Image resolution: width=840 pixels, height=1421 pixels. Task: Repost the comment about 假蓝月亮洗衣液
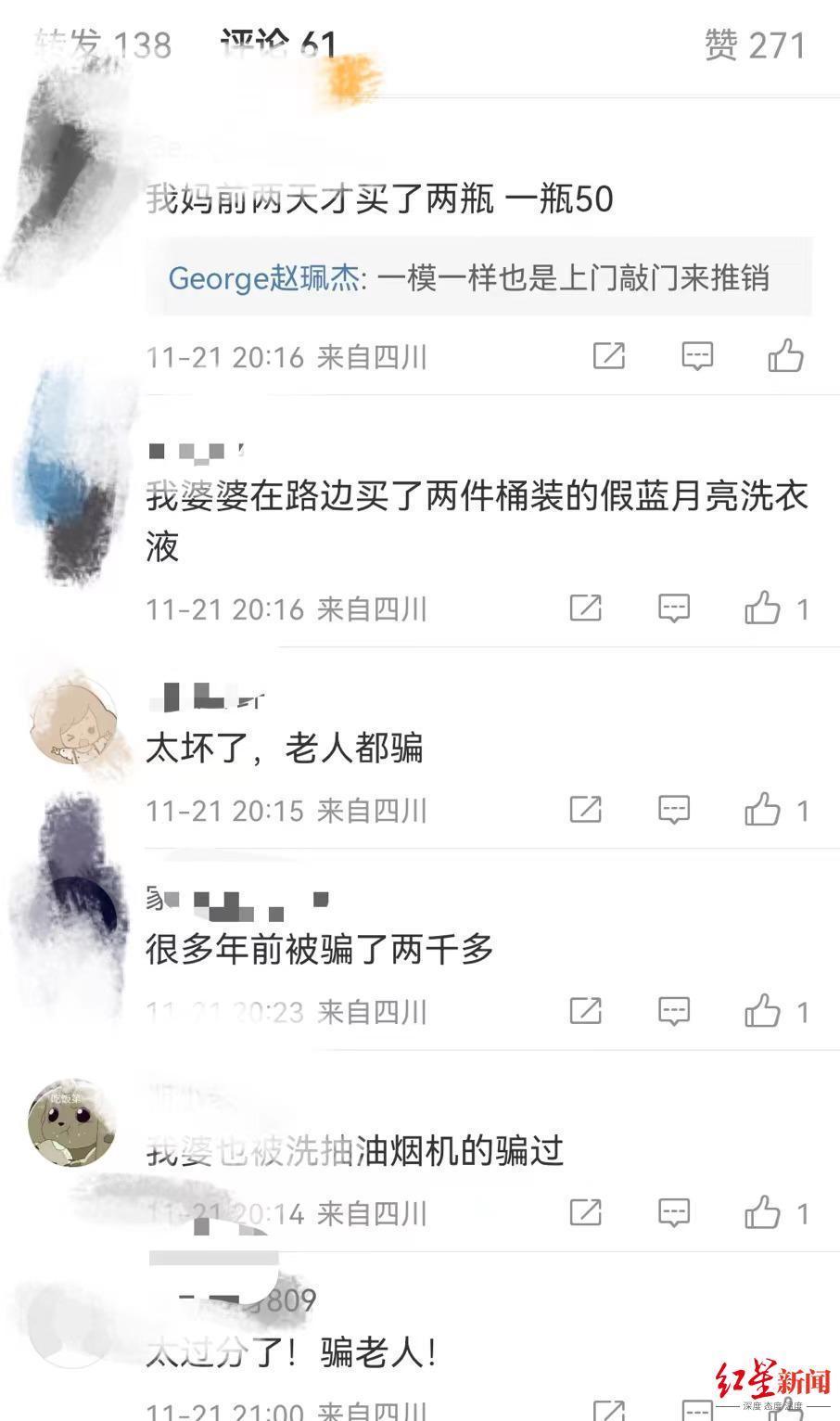(586, 608)
